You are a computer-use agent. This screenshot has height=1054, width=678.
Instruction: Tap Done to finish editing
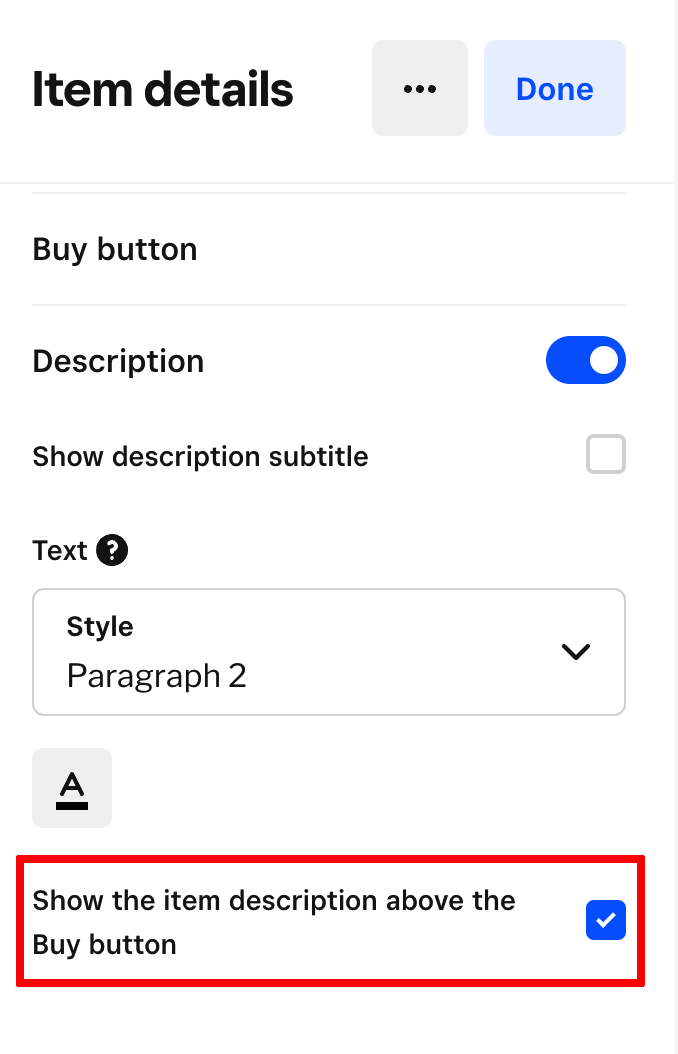pyautogui.click(x=554, y=89)
